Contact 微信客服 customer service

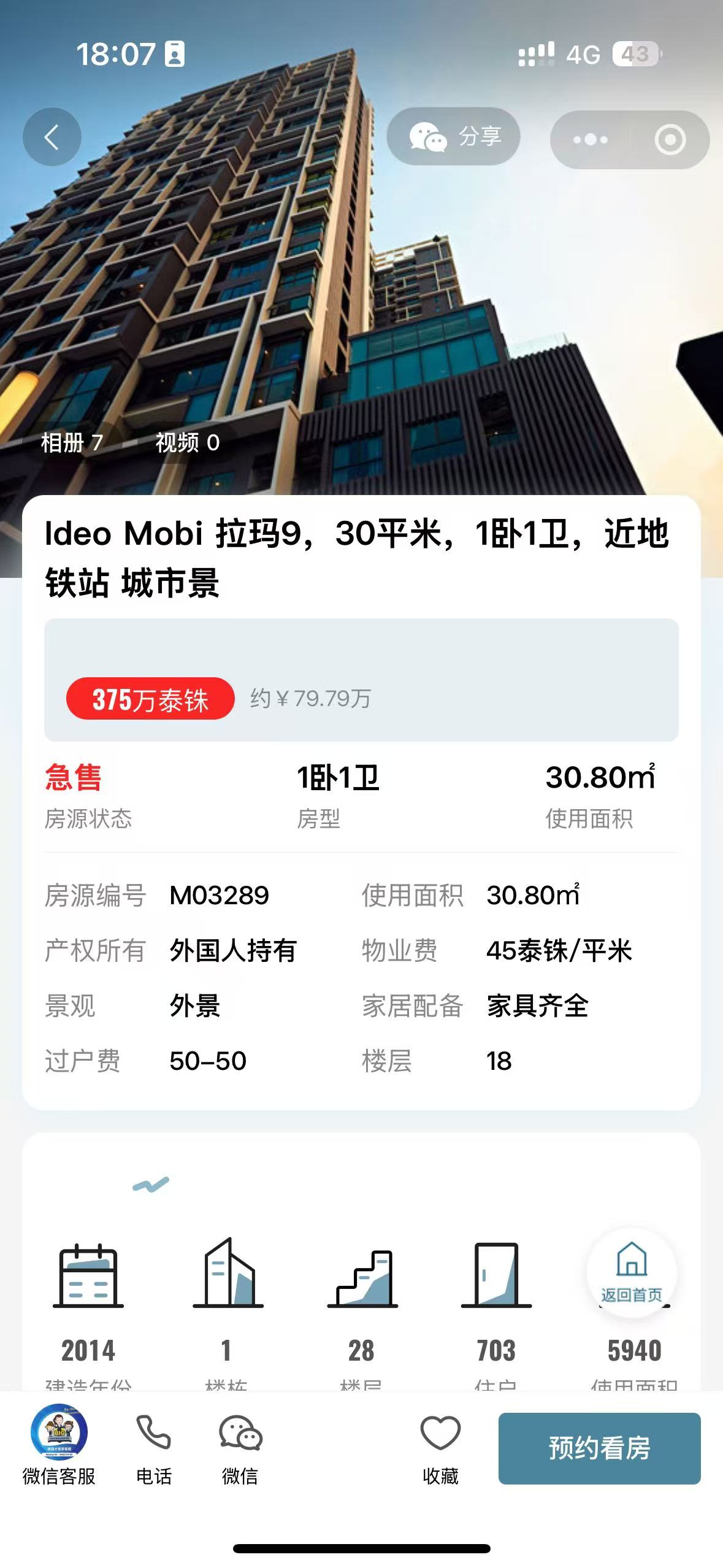(x=59, y=1448)
